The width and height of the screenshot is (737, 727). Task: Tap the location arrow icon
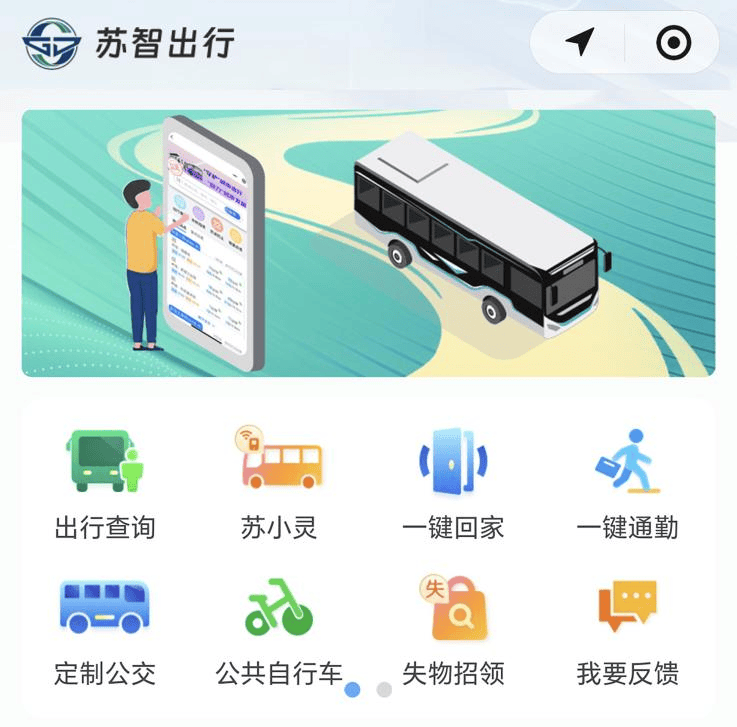580,42
